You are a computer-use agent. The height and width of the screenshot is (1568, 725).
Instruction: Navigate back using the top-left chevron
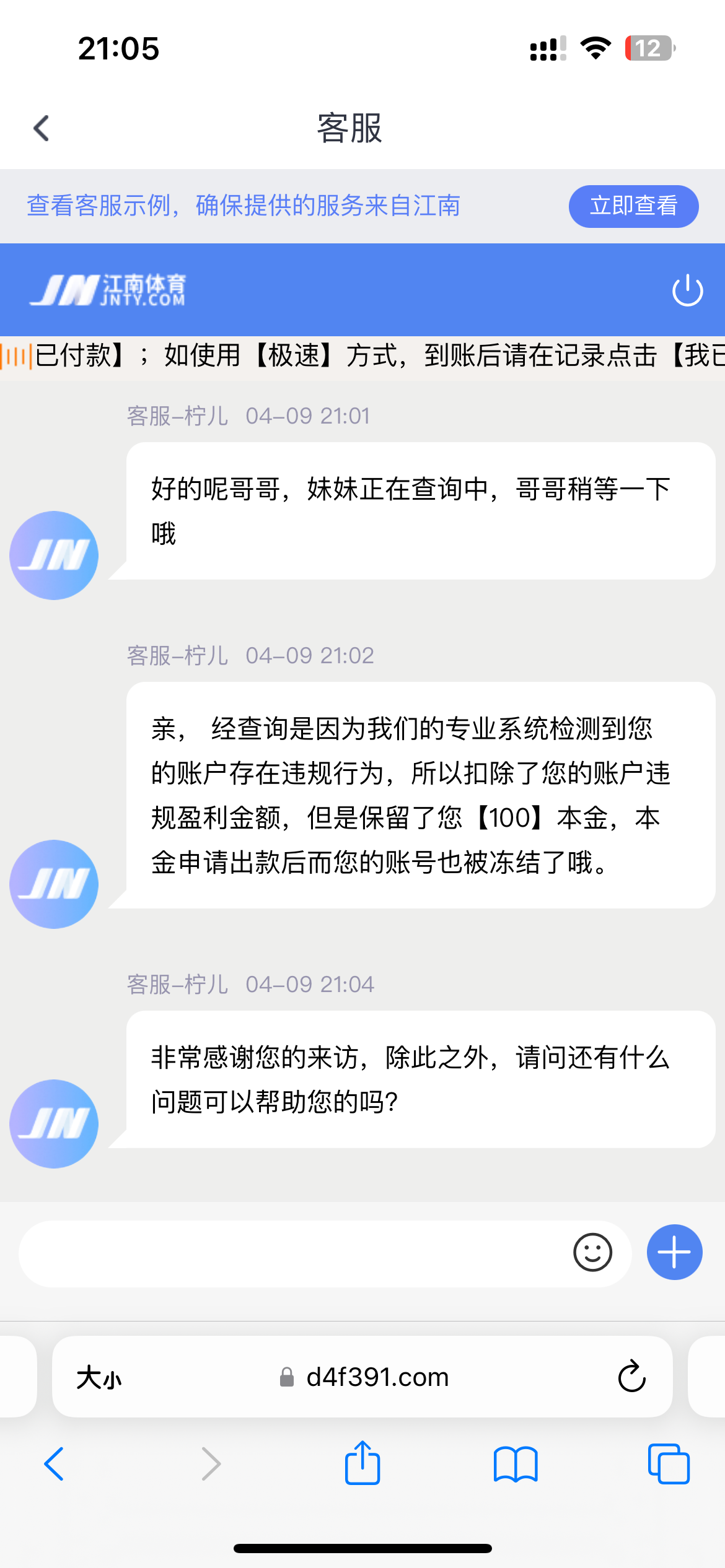[41, 128]
